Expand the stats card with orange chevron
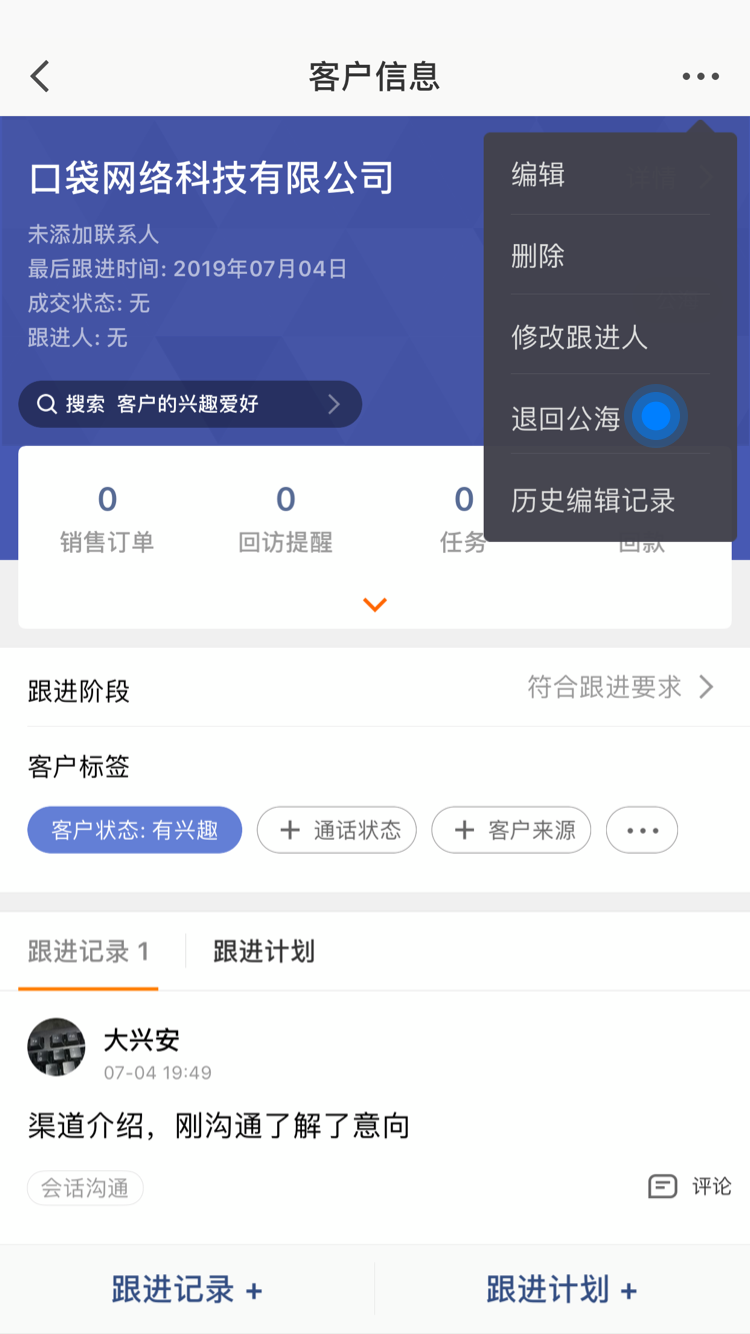This screenshot has height=1334, width=750. [375, 605]
